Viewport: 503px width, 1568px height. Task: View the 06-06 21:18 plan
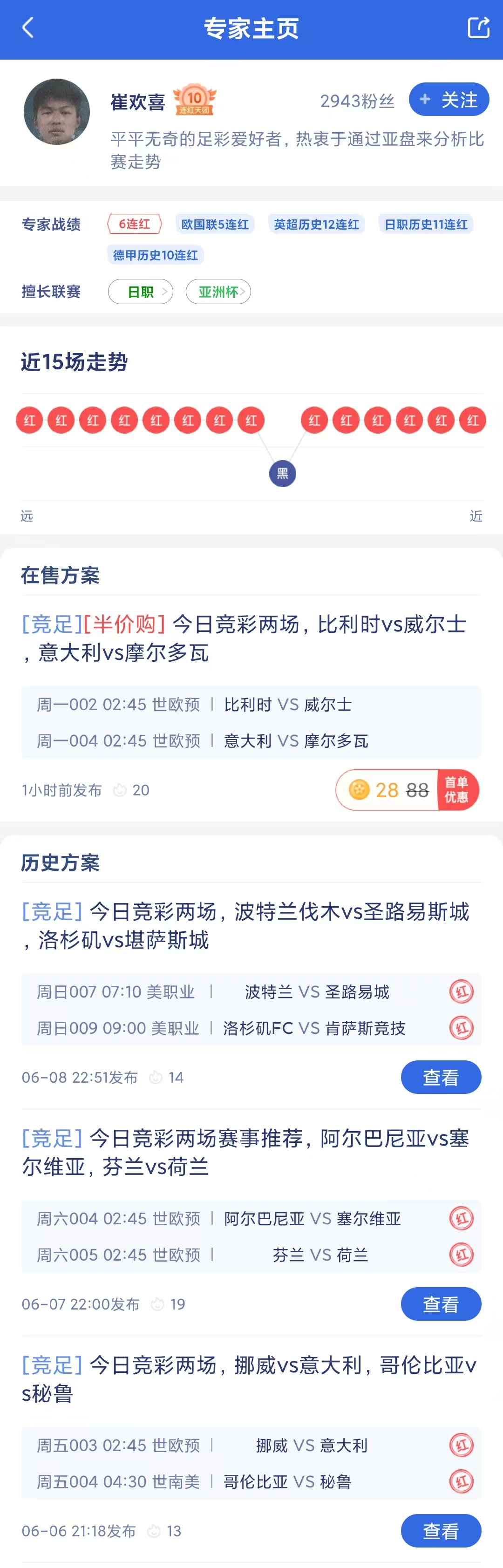[x=440, y=1530]
